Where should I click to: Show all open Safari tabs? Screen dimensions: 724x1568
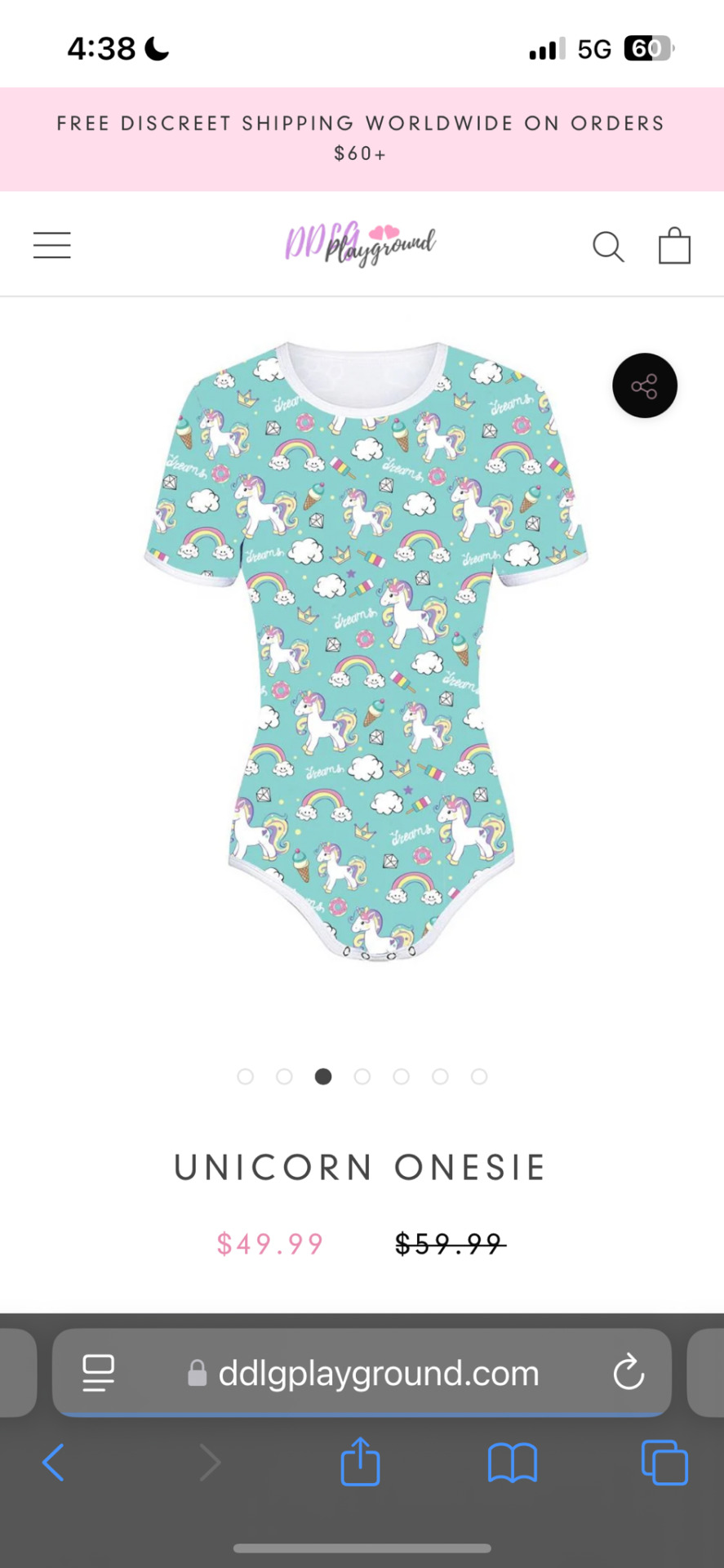(664, 1463)
